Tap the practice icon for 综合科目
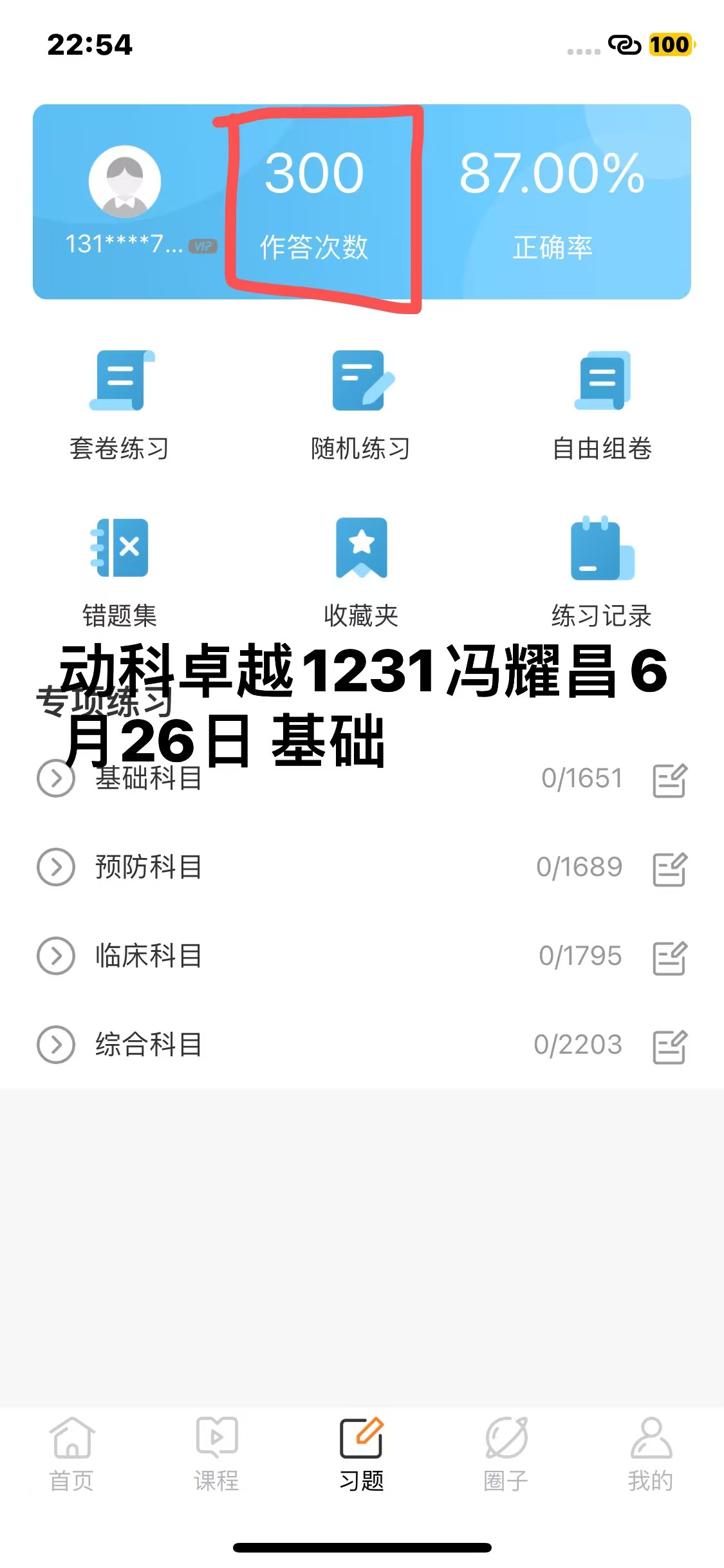The height and width of the screenshot is (1568, 724). pyautogui.click(x=670, y=1047)
